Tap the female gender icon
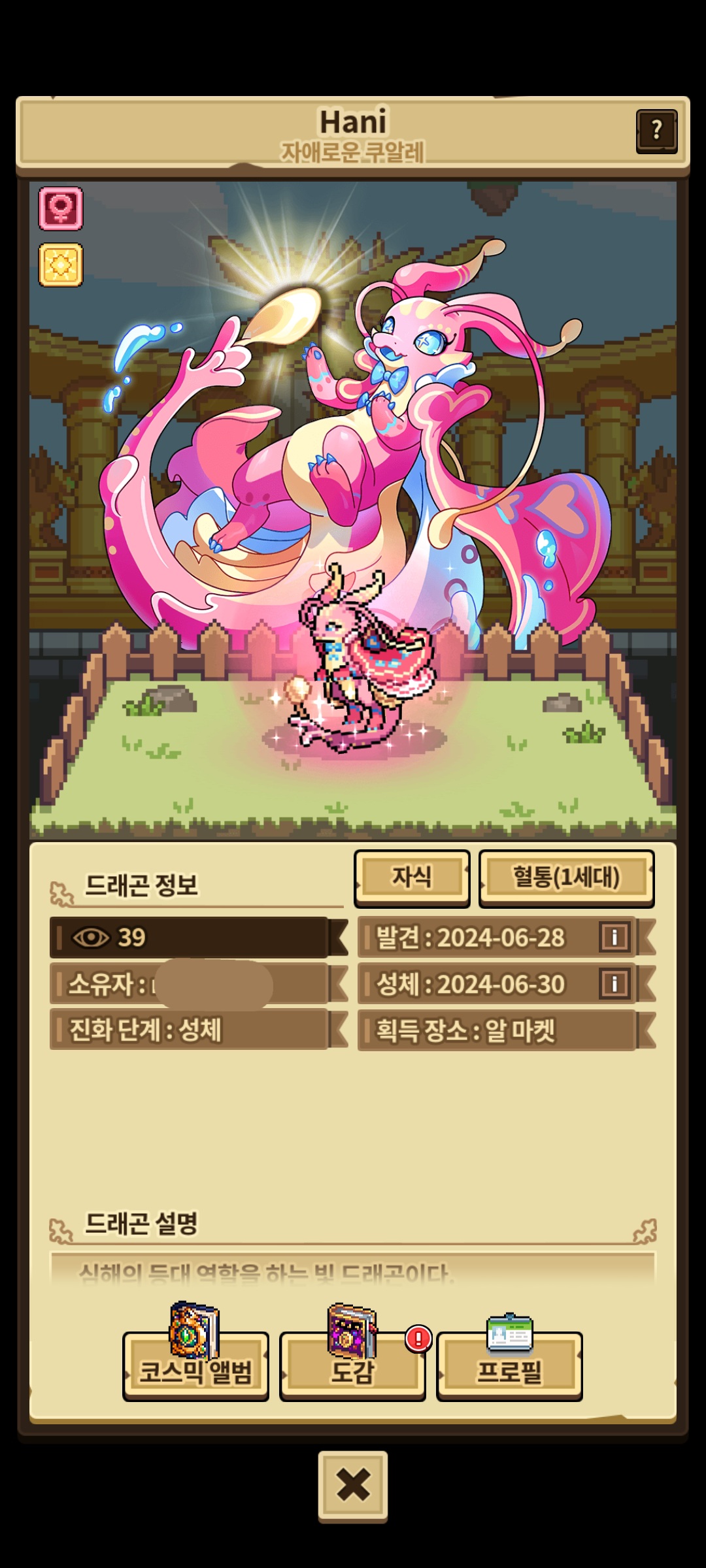Screen dimensions: 706x1568 [61, 209]
